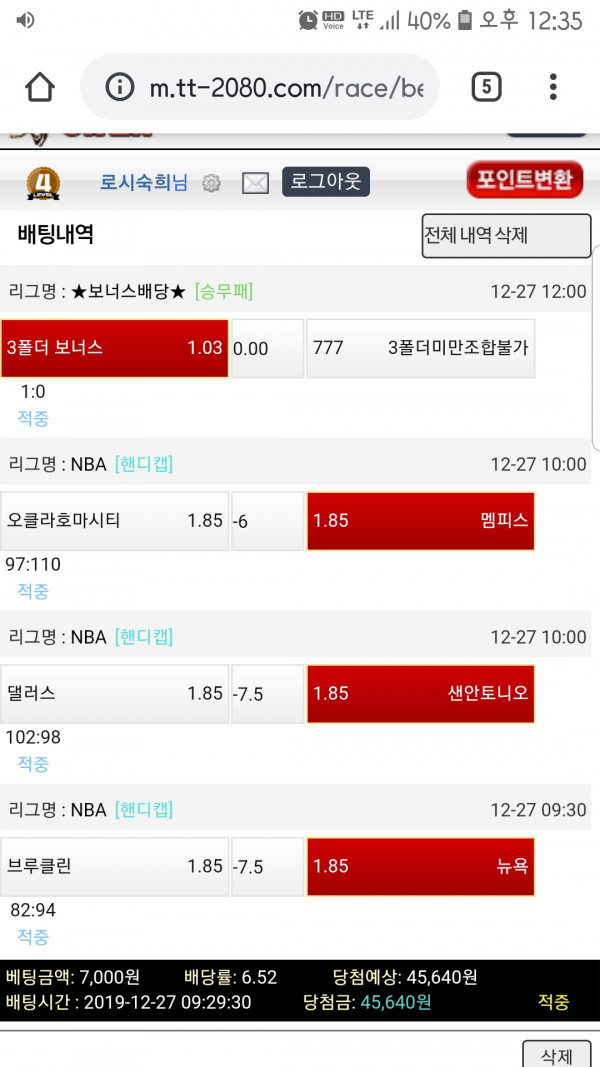Tap the browser home icon
The height and width of the screenshot is (1067, 600).
click(39, 87)
